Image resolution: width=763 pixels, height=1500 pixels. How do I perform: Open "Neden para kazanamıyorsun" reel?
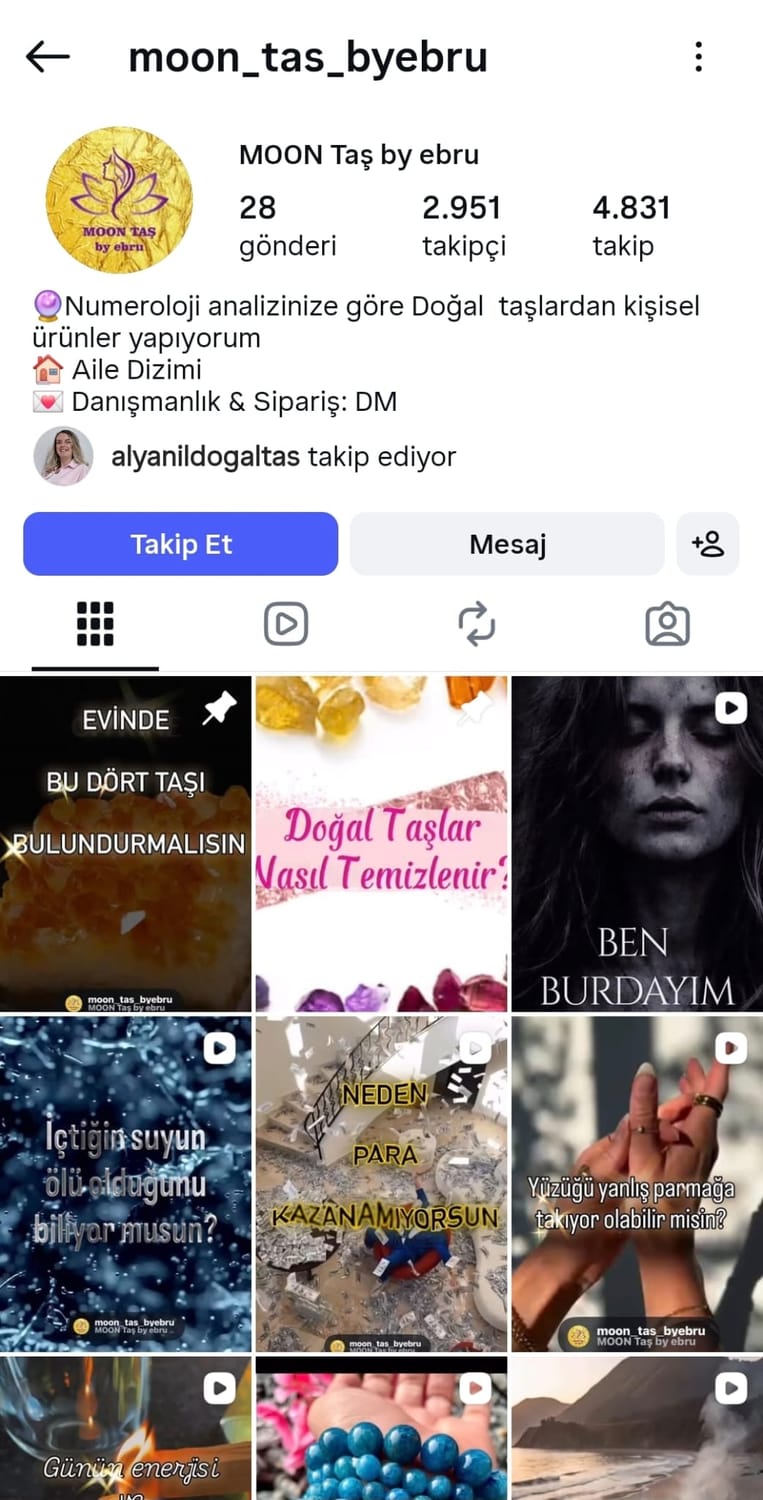381,1183
